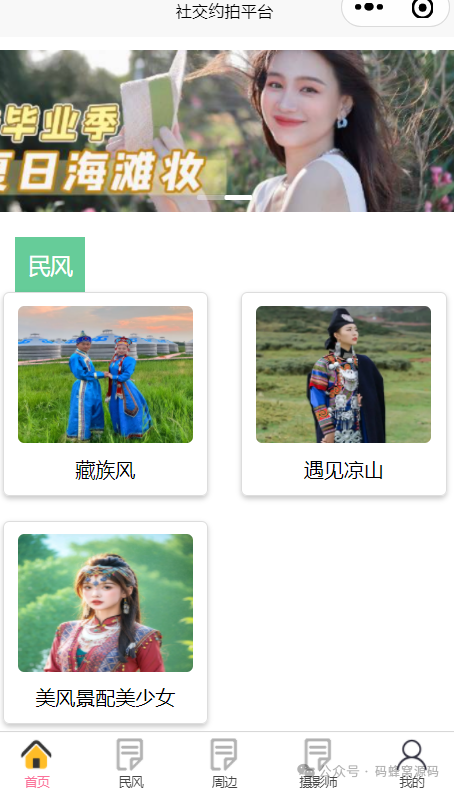Open the summer beach makeup banner
Screen dimensions: 454x790
(x=227, y=130)
